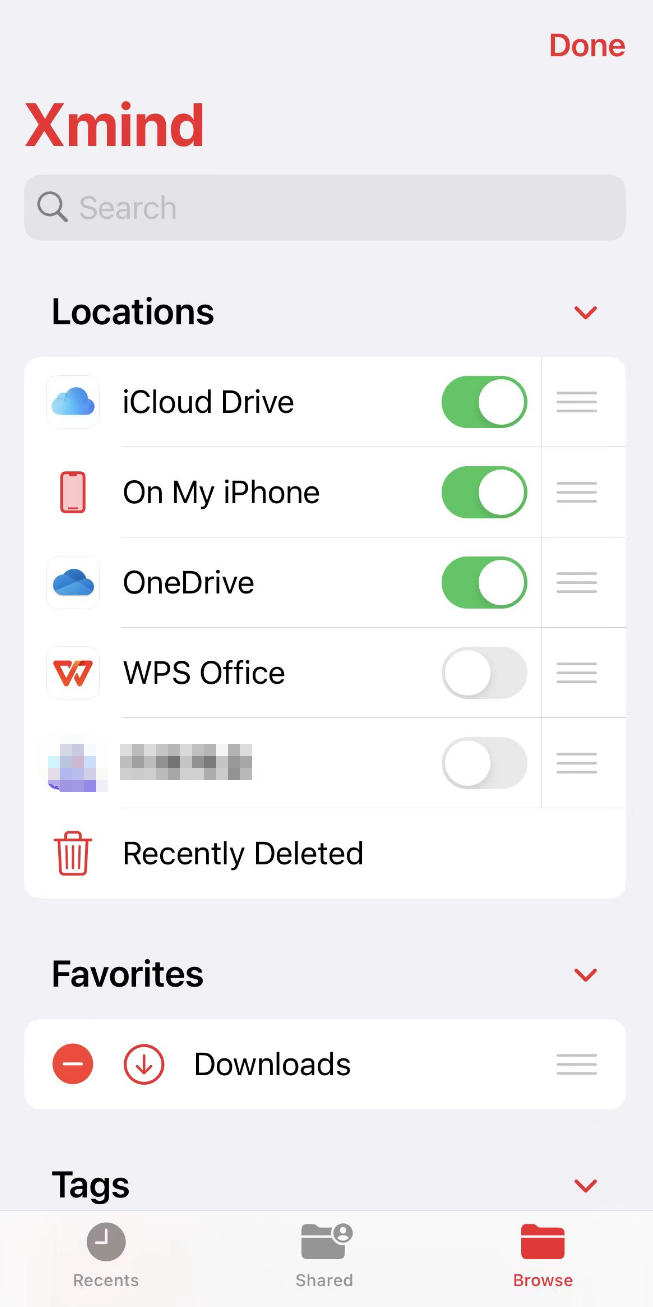Remove Downloads from Favorites

click(x=73, y=1065)
